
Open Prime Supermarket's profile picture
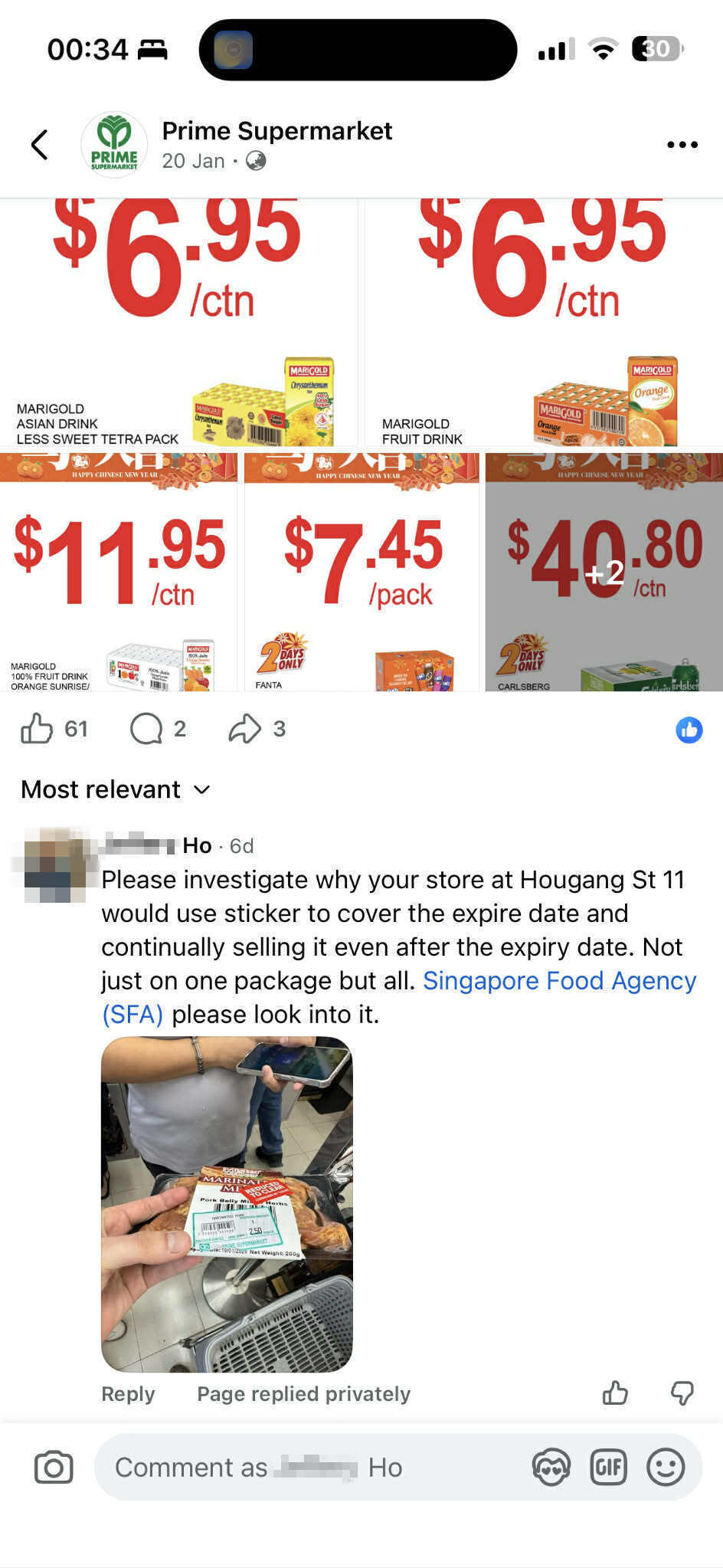pyautogui.click(x=114, y=144)
